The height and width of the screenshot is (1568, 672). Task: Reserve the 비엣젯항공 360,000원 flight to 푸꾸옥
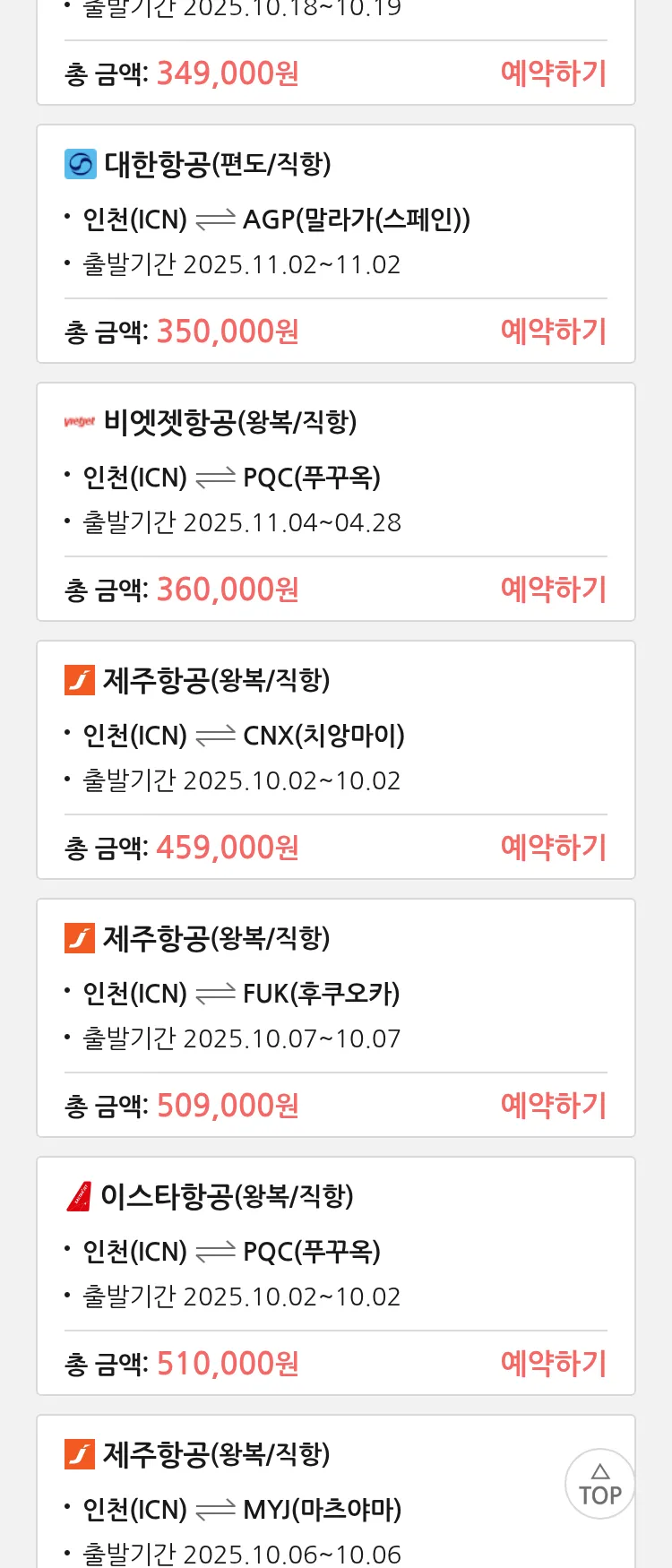tap(553, 590)
